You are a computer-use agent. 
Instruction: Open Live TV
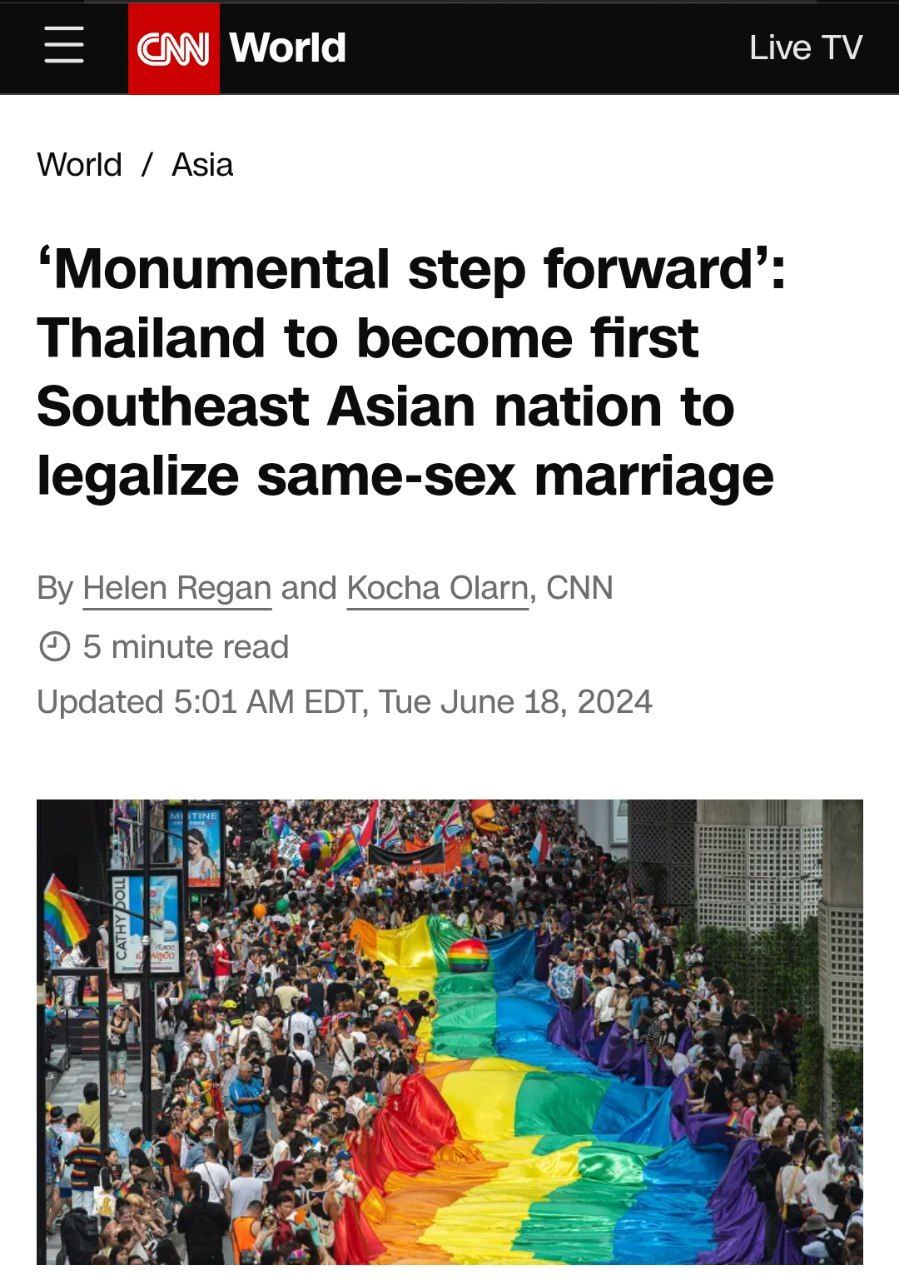point(805,47)
